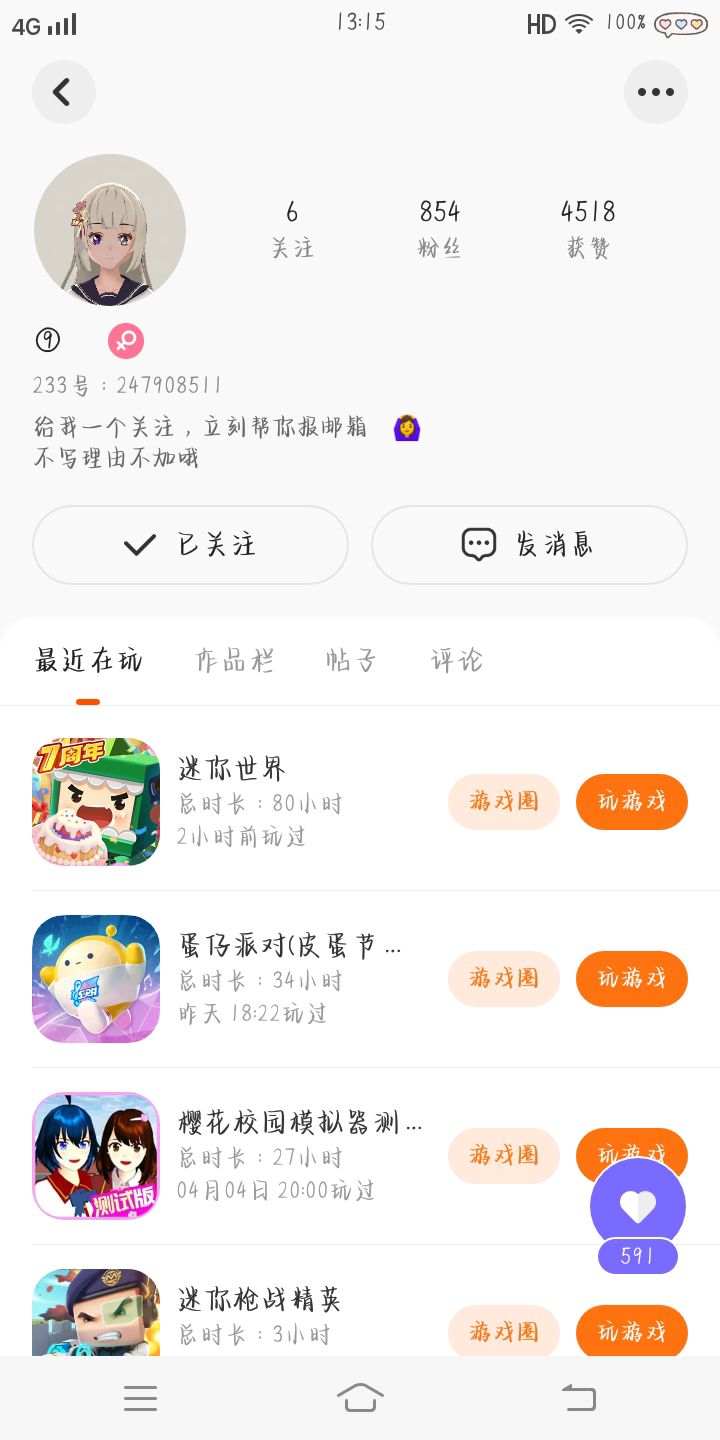Viewport: 720px width, 1440px height.
Task: Open 游戏圈 for 蛋仔派对
Action: point(503,978)
